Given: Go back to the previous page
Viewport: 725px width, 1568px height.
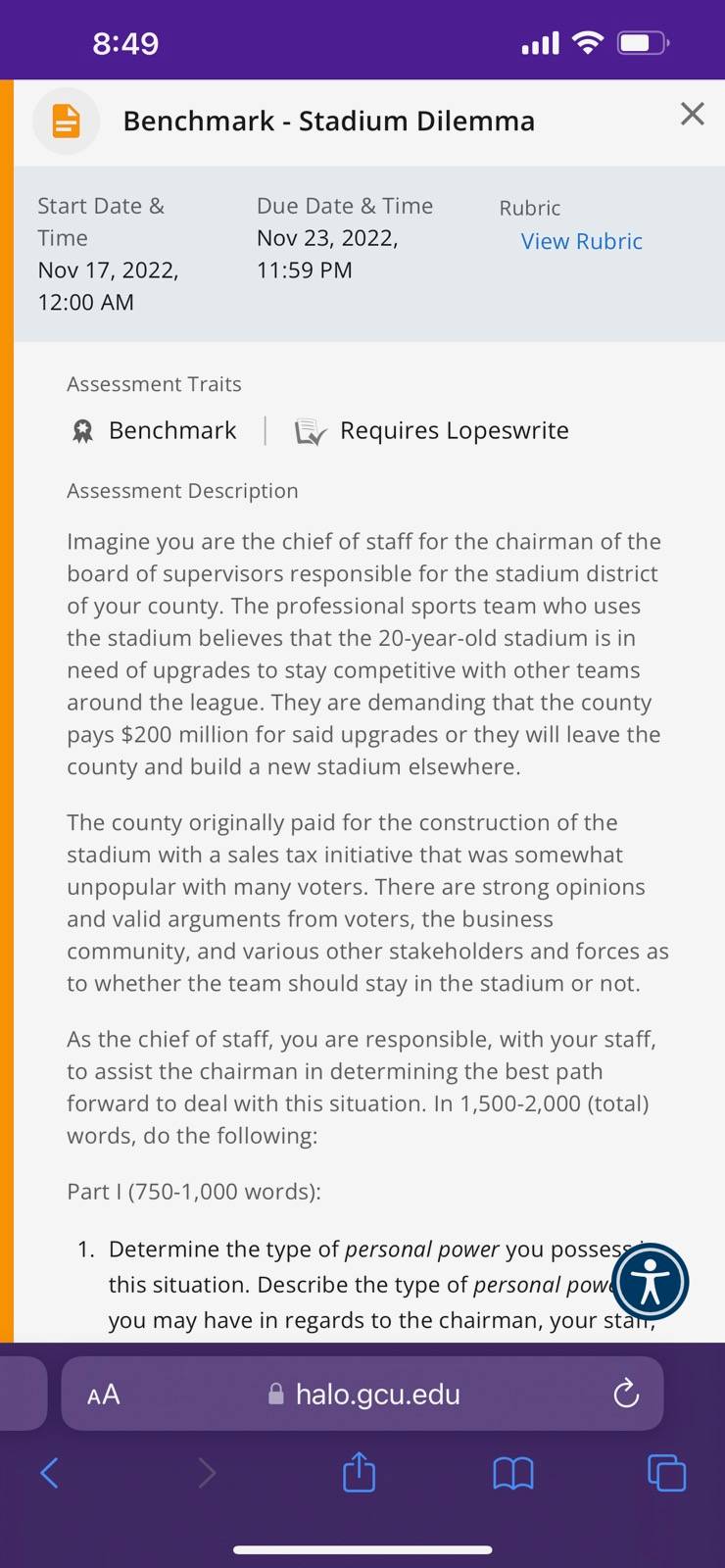Looking at the screenshot, I should point(49,1472).
